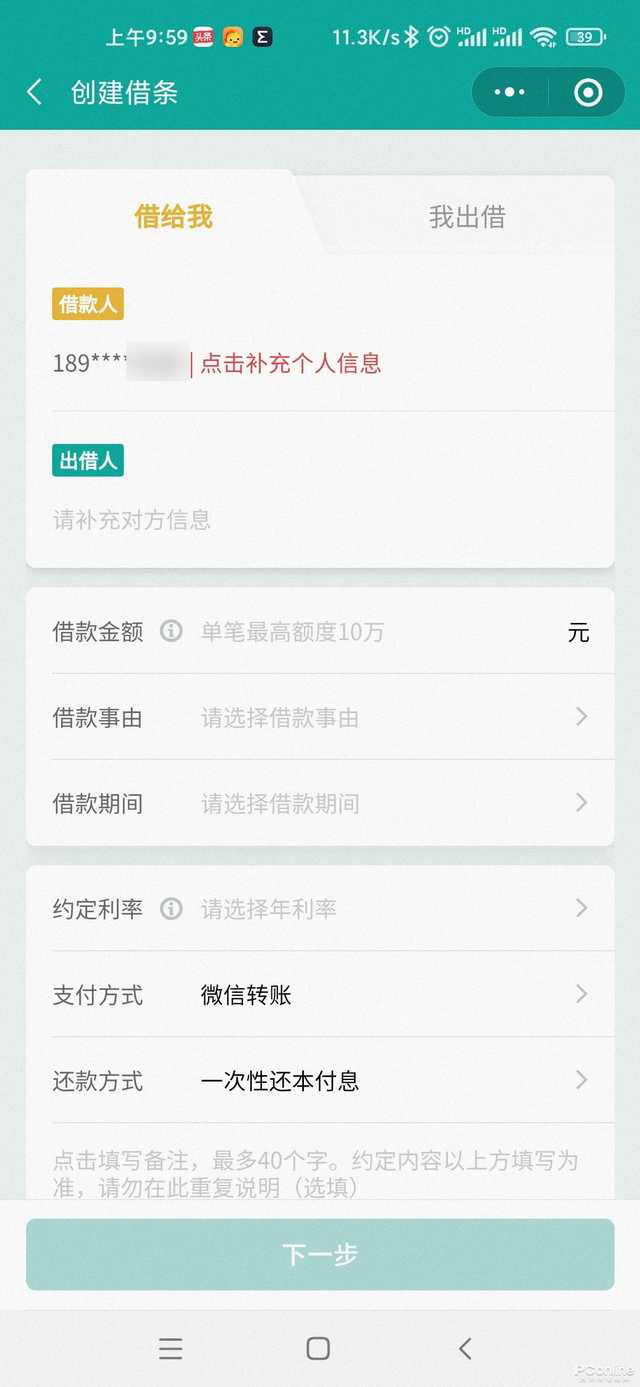Image resolution: width=640 pixels, height=1387 pixels.
Task: Go back from 创建借条 page
Action: 34,93
